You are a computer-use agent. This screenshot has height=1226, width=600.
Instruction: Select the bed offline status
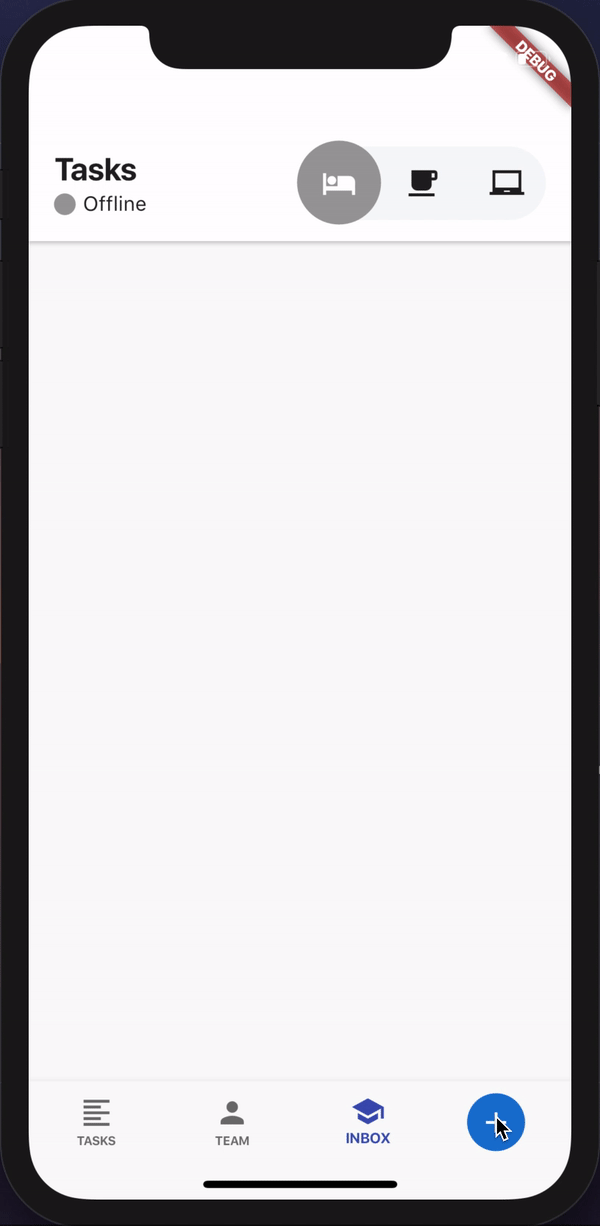click(x=339, y=183)
